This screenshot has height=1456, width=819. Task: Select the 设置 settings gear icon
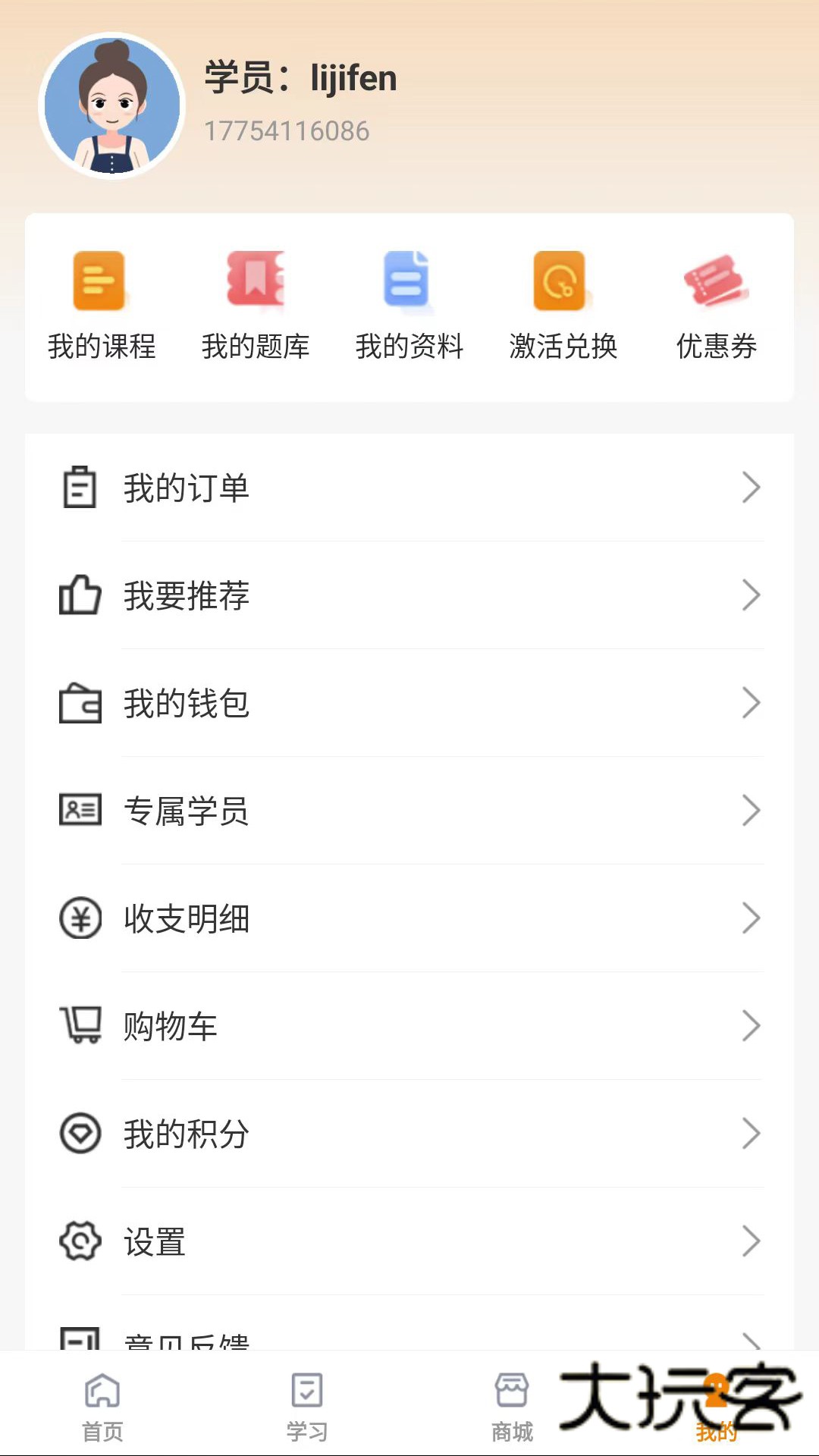(80, 1241)
